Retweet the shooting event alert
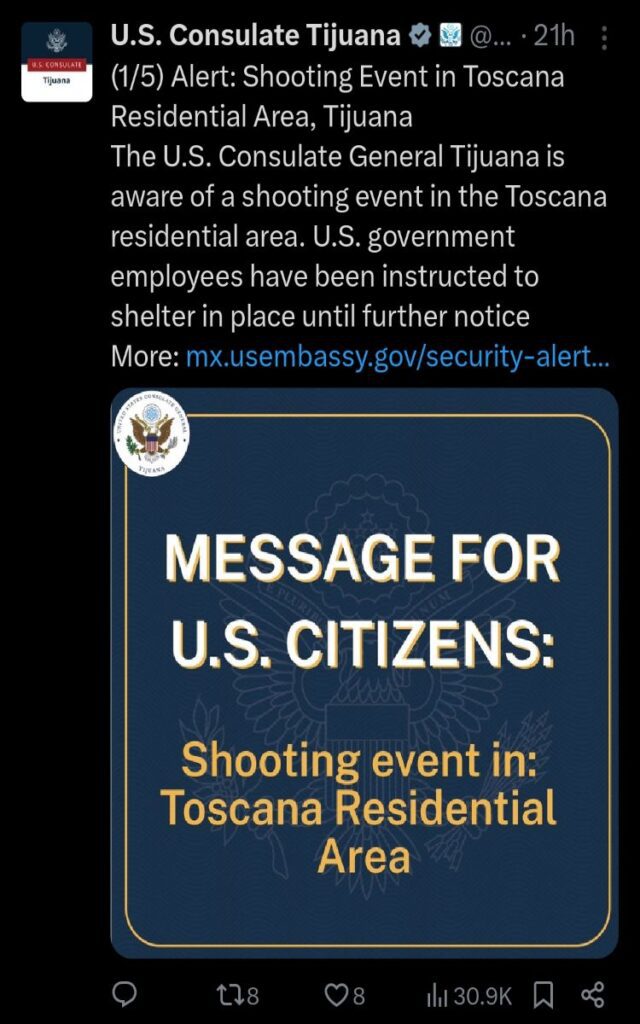The height and width of the screenshot is (1024, 640). click(238, 994)
